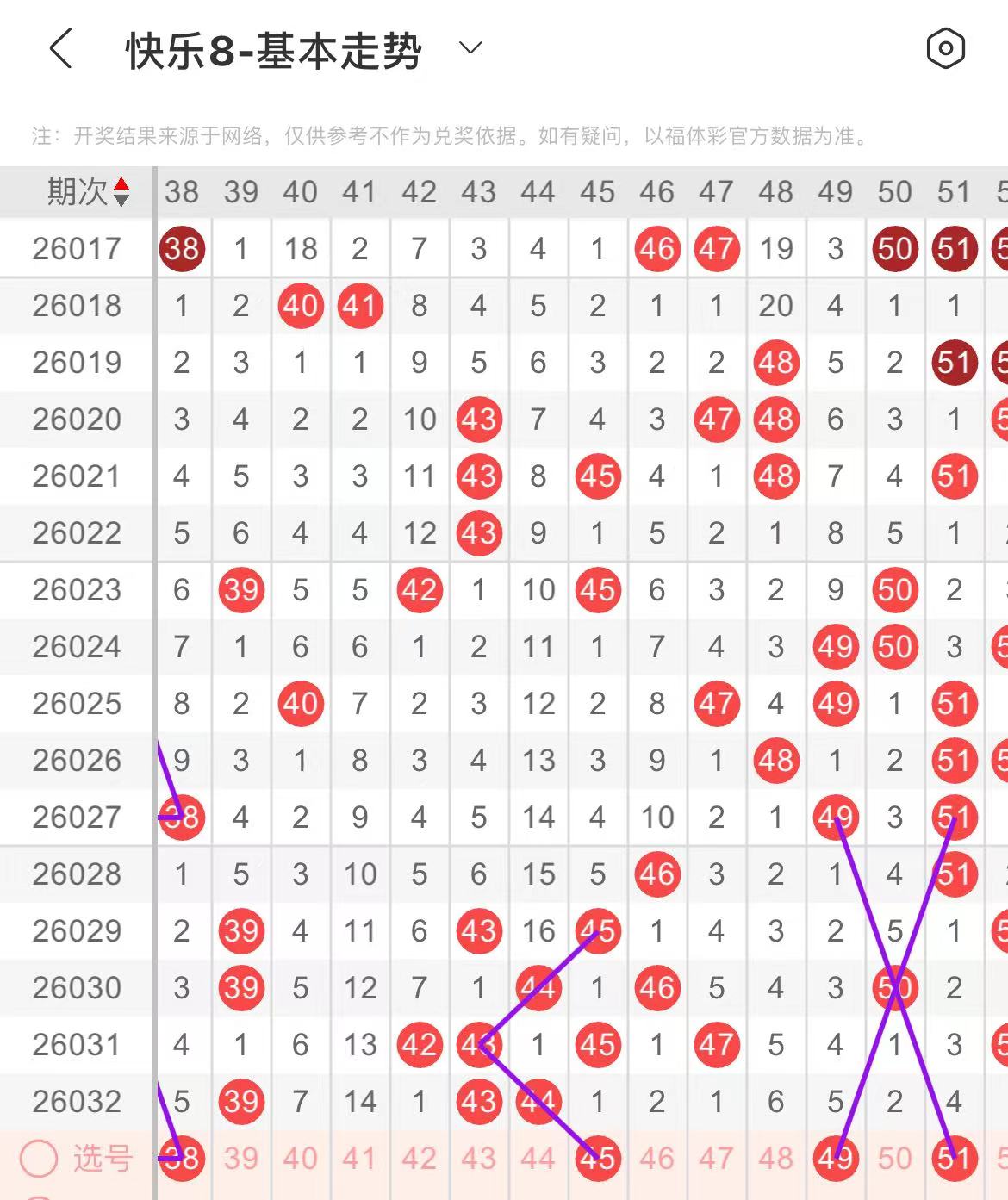The image size is (1008, 1200).
Task: Pick number 50 in the 选号 row
Action: tap(894, 1159)
